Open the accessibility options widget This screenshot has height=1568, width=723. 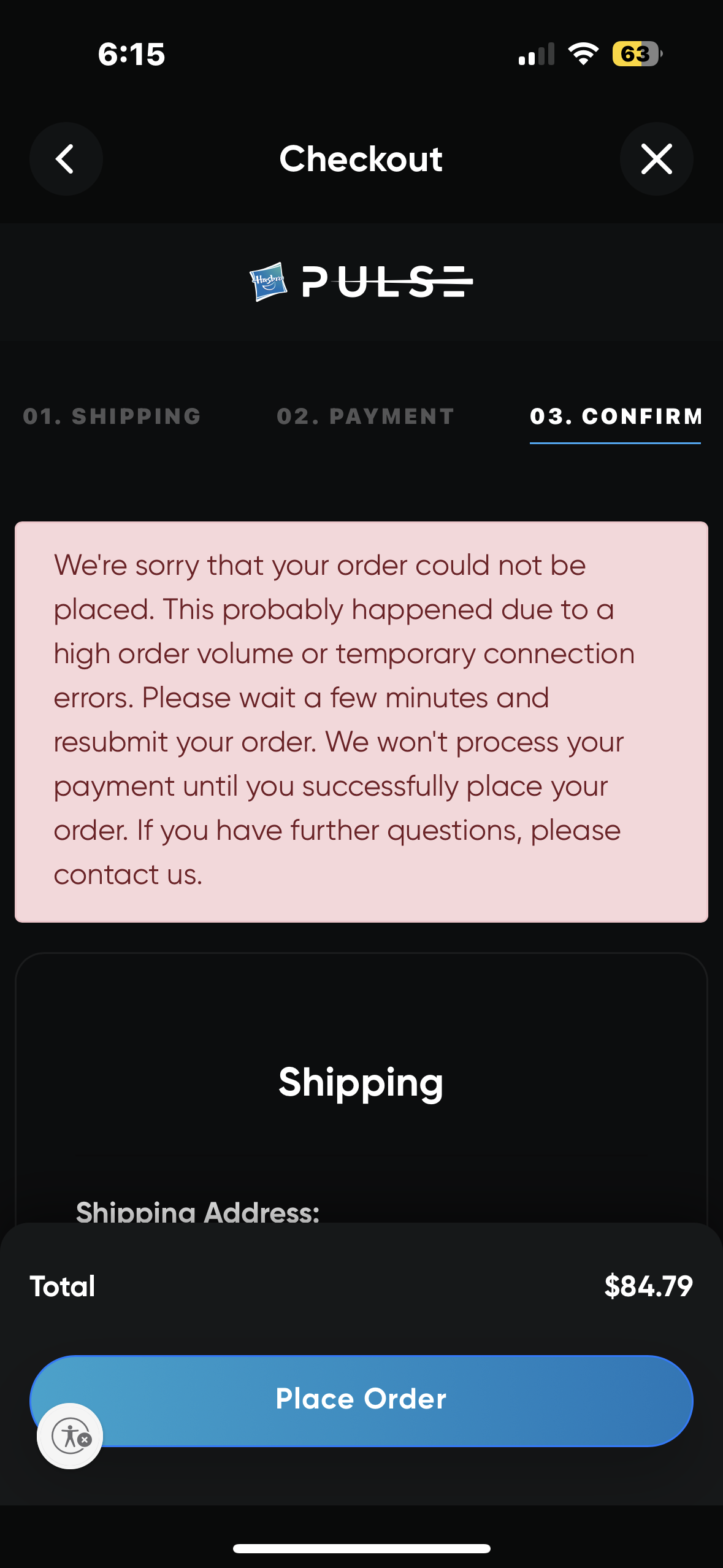71,1435
